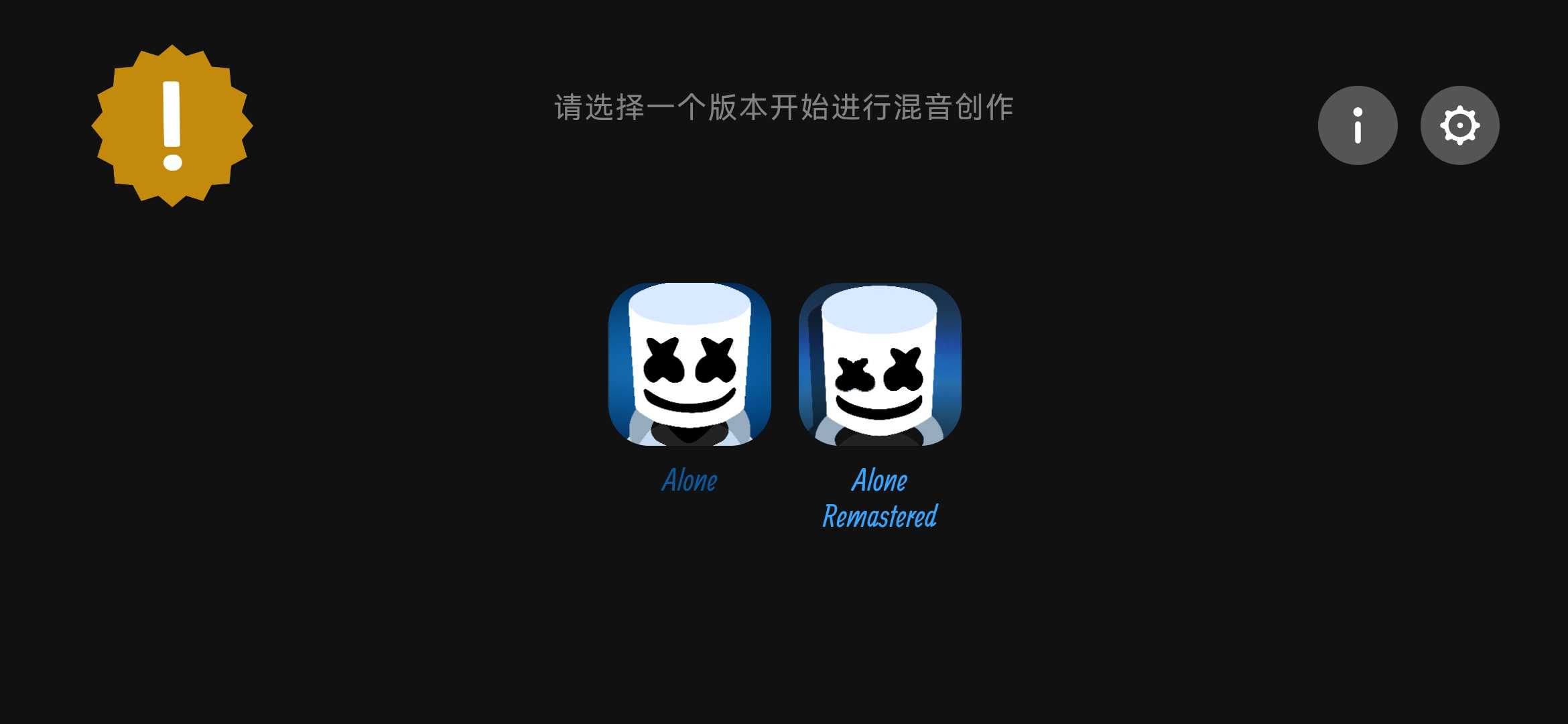1568x724 pixels.
Task: Open the settings gear
Action: pyautogui.click(x=1459, y=125)
